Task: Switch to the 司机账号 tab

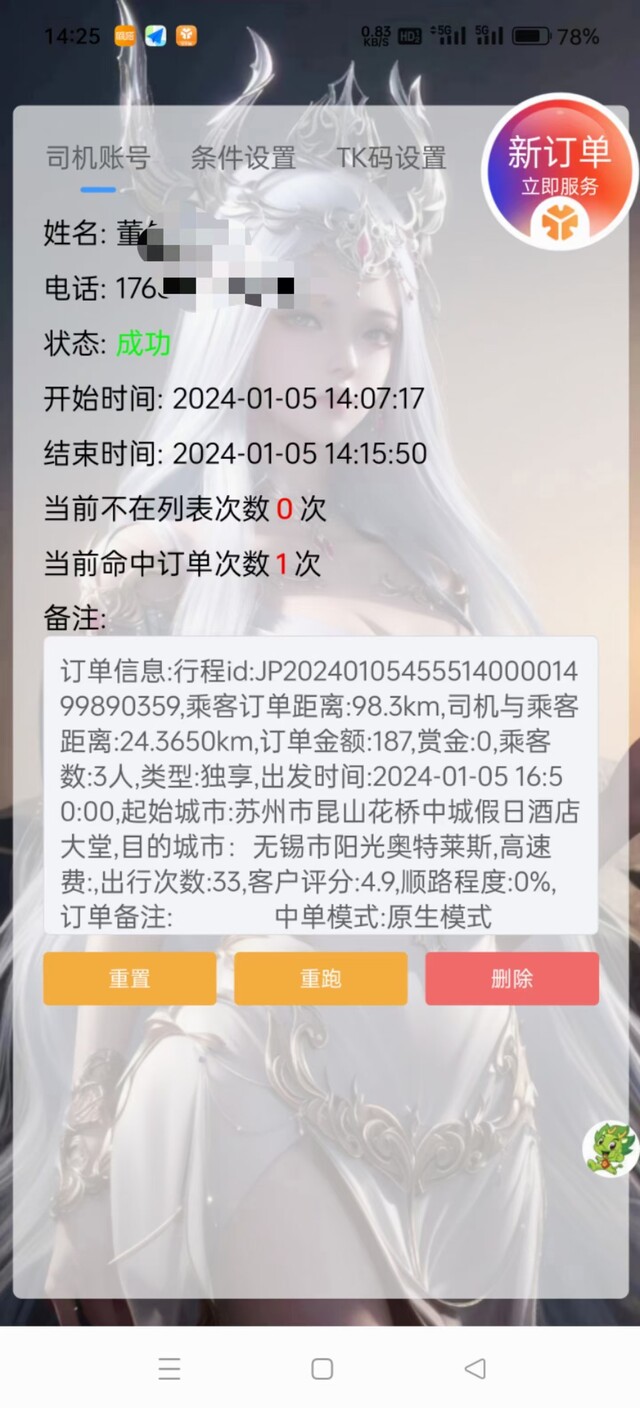Action: click(98, 158)
